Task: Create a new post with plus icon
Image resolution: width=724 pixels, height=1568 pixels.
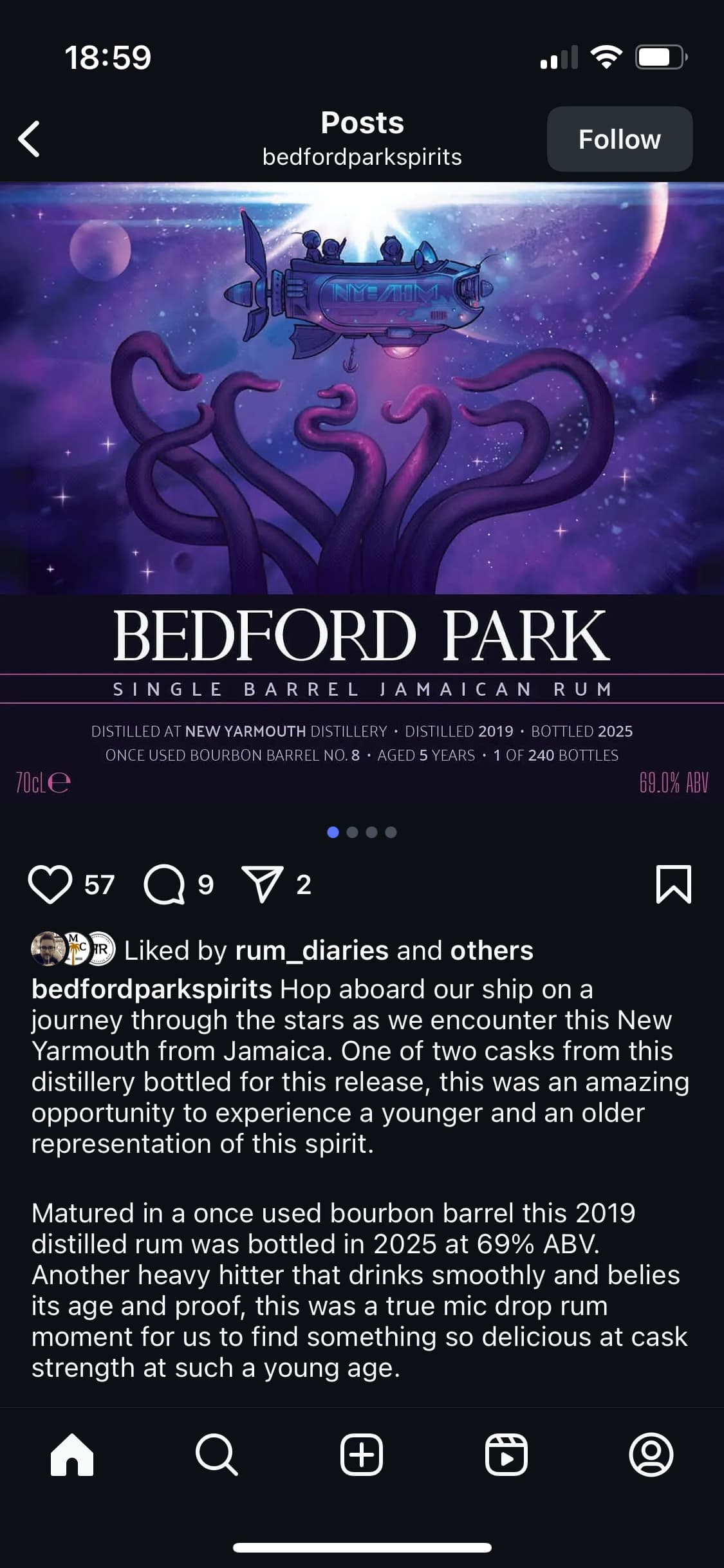Action: pyautogui.click(x=362, y=1455)
